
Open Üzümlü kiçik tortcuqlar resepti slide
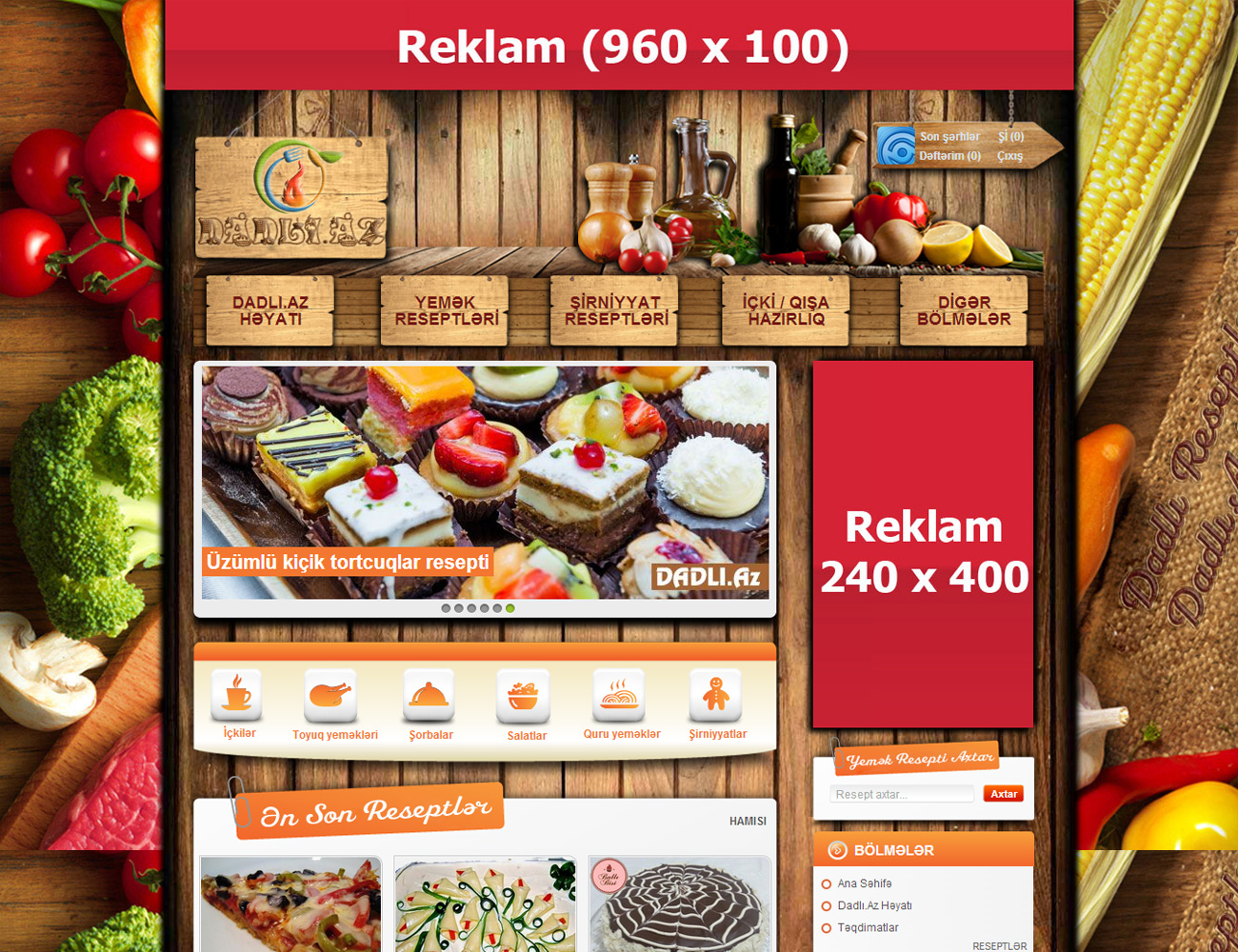348,562
